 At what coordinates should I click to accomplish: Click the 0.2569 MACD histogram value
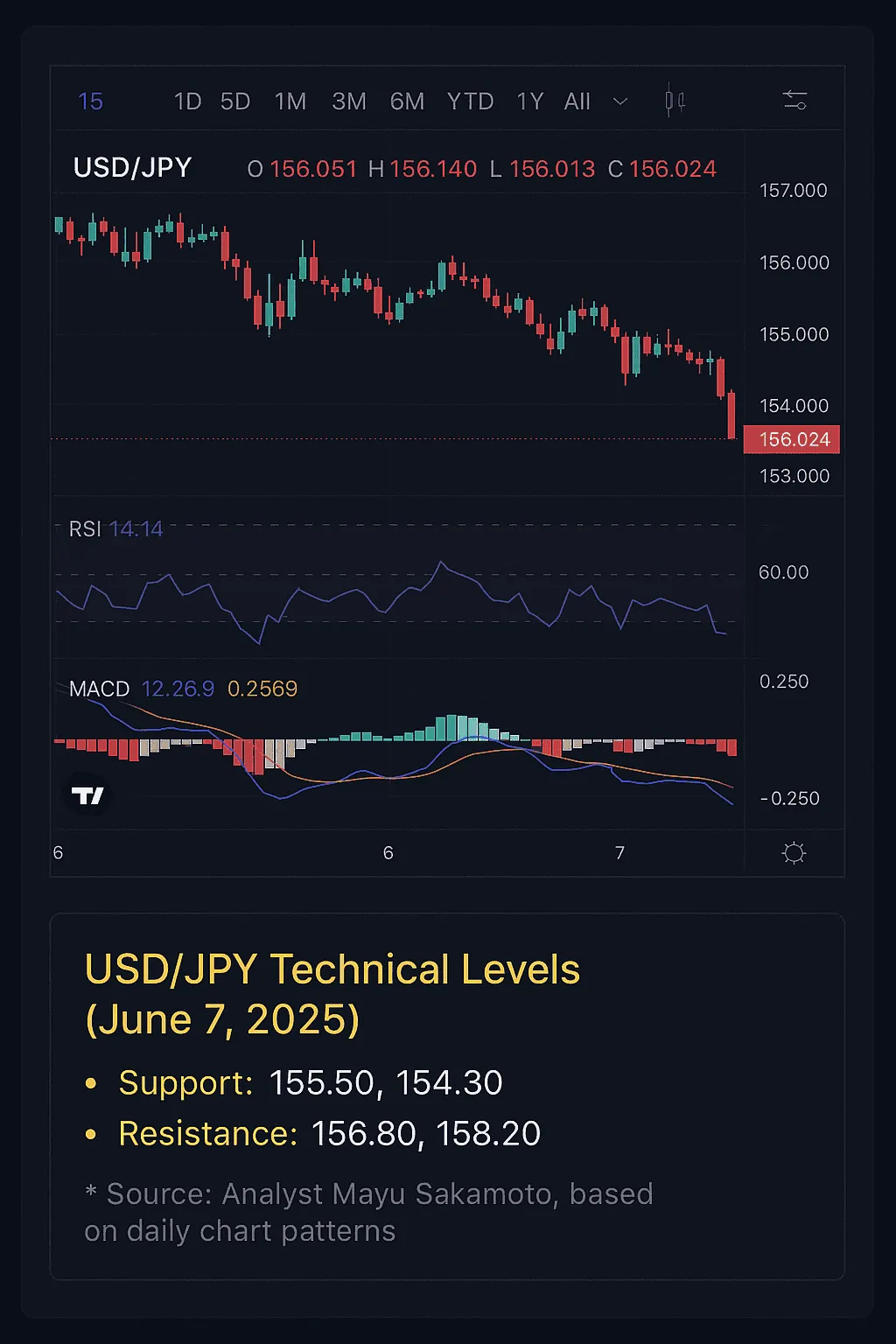pos(262,689)
